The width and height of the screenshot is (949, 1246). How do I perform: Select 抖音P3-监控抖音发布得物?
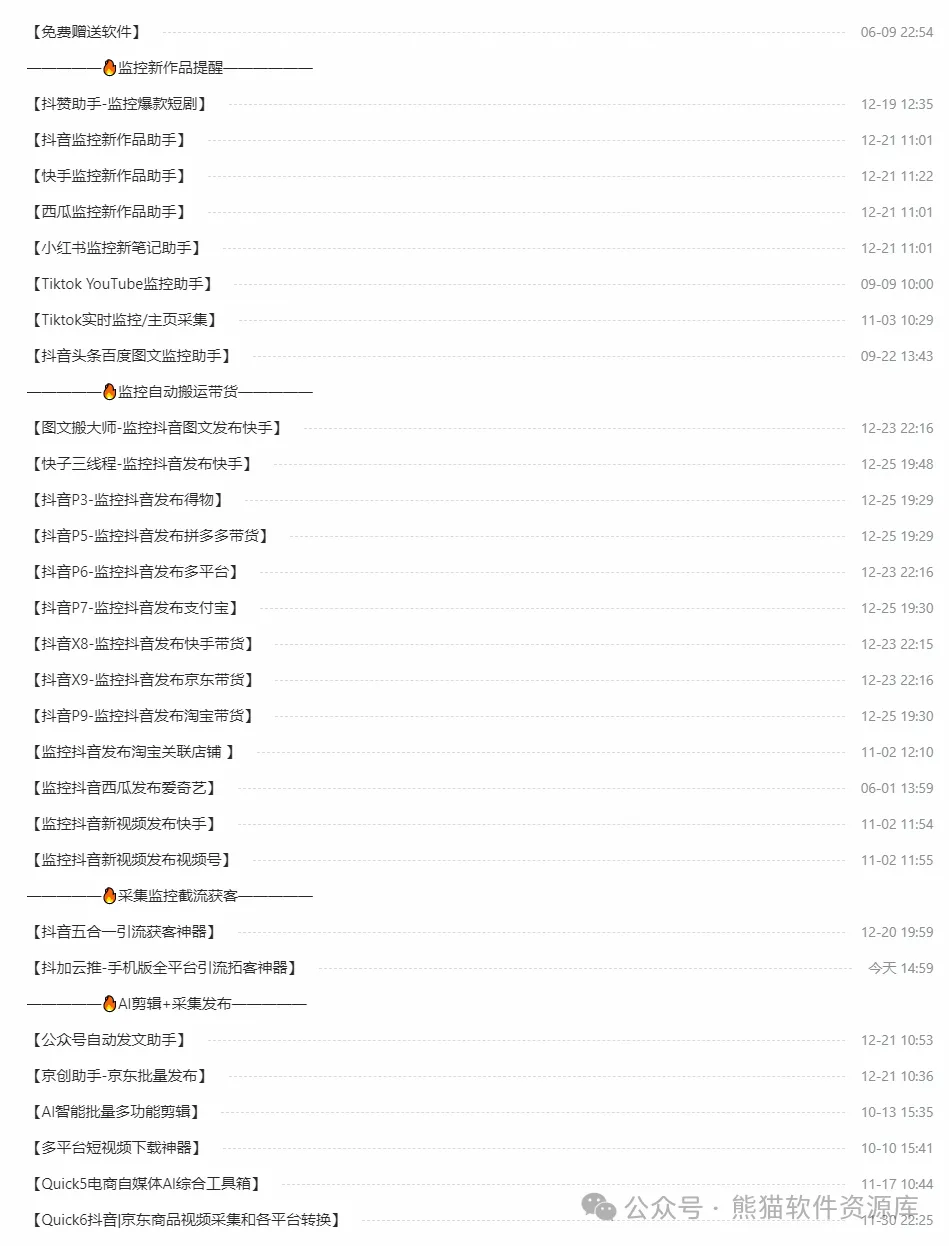point(127,500)
